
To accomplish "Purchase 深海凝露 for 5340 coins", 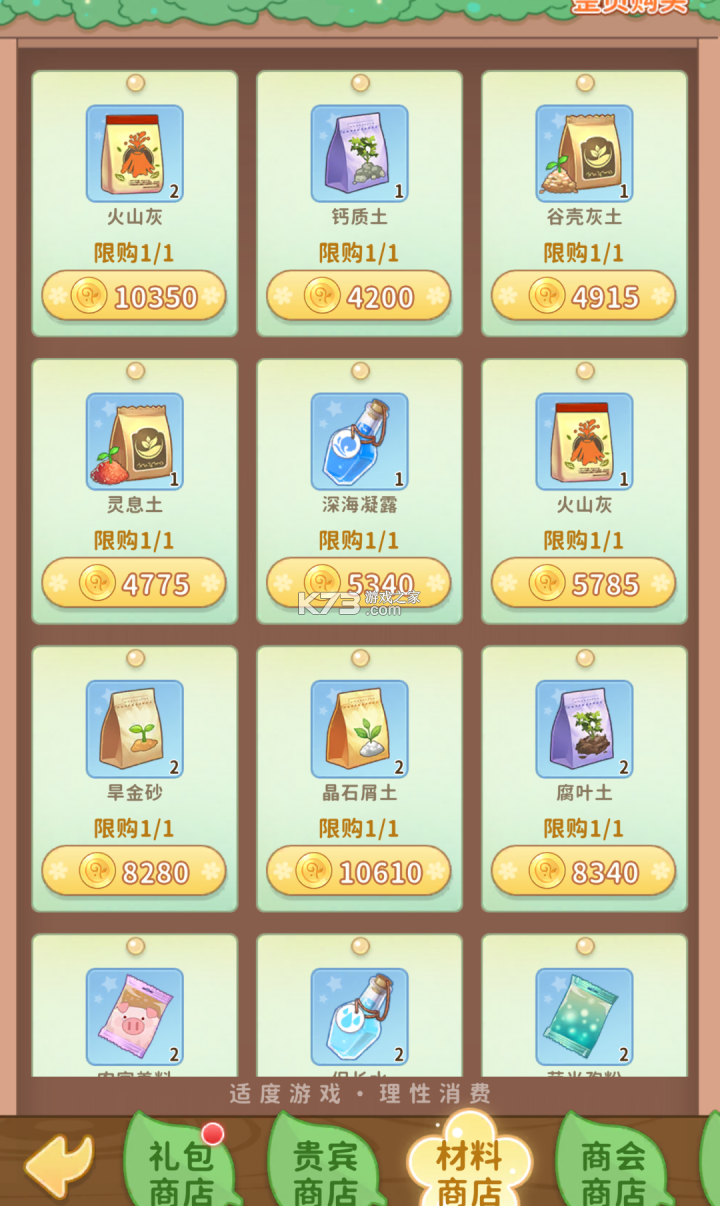I will (x=358, y=582).
